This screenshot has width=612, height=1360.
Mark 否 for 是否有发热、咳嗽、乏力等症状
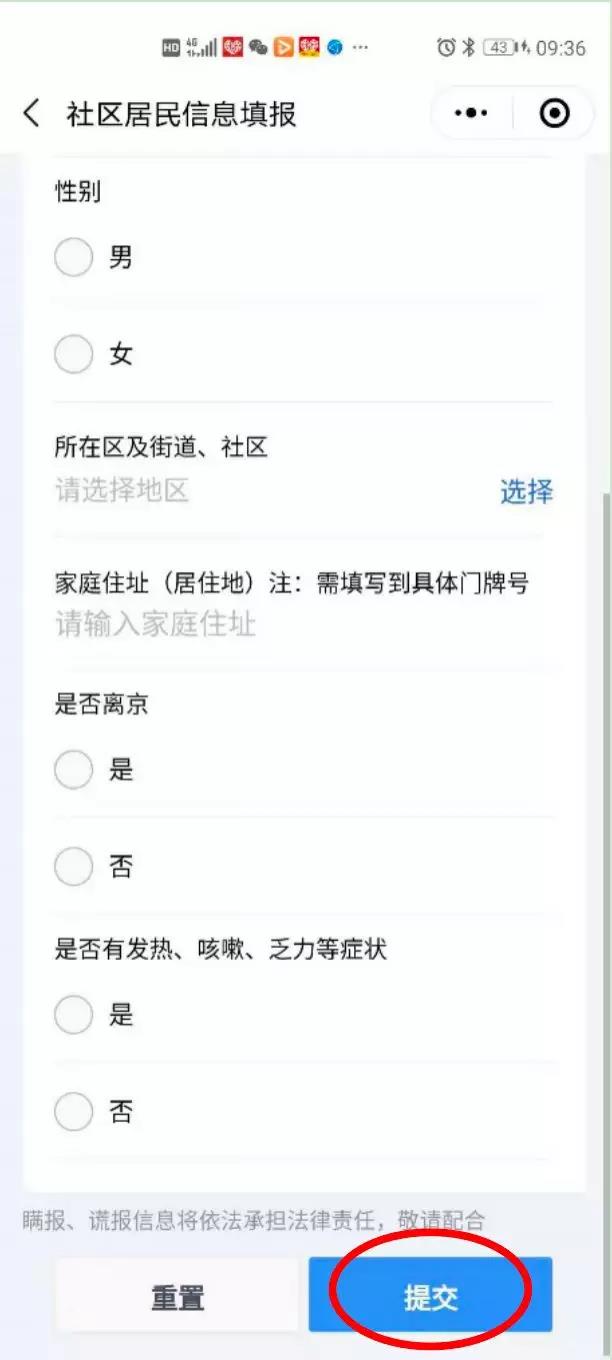[x=74, y=1111]
